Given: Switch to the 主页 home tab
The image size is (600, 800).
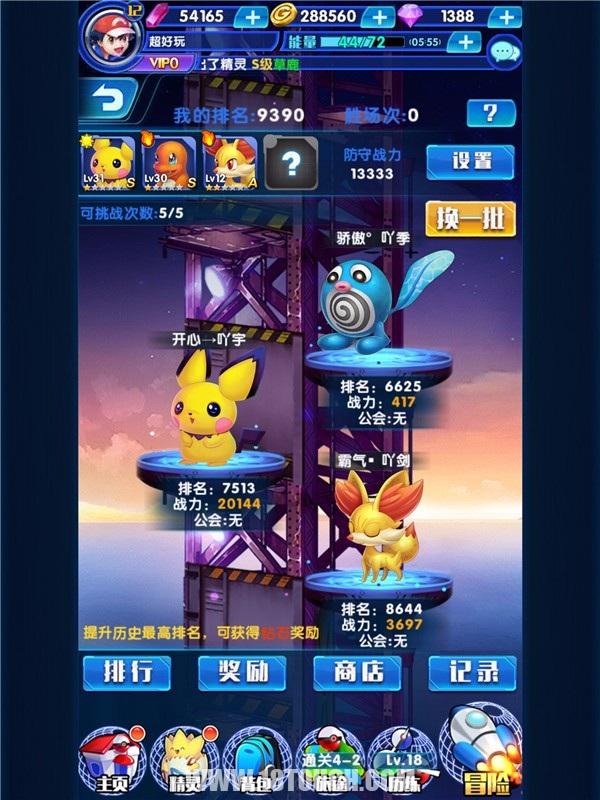Looking at the screenshot, I should point(110,760).
